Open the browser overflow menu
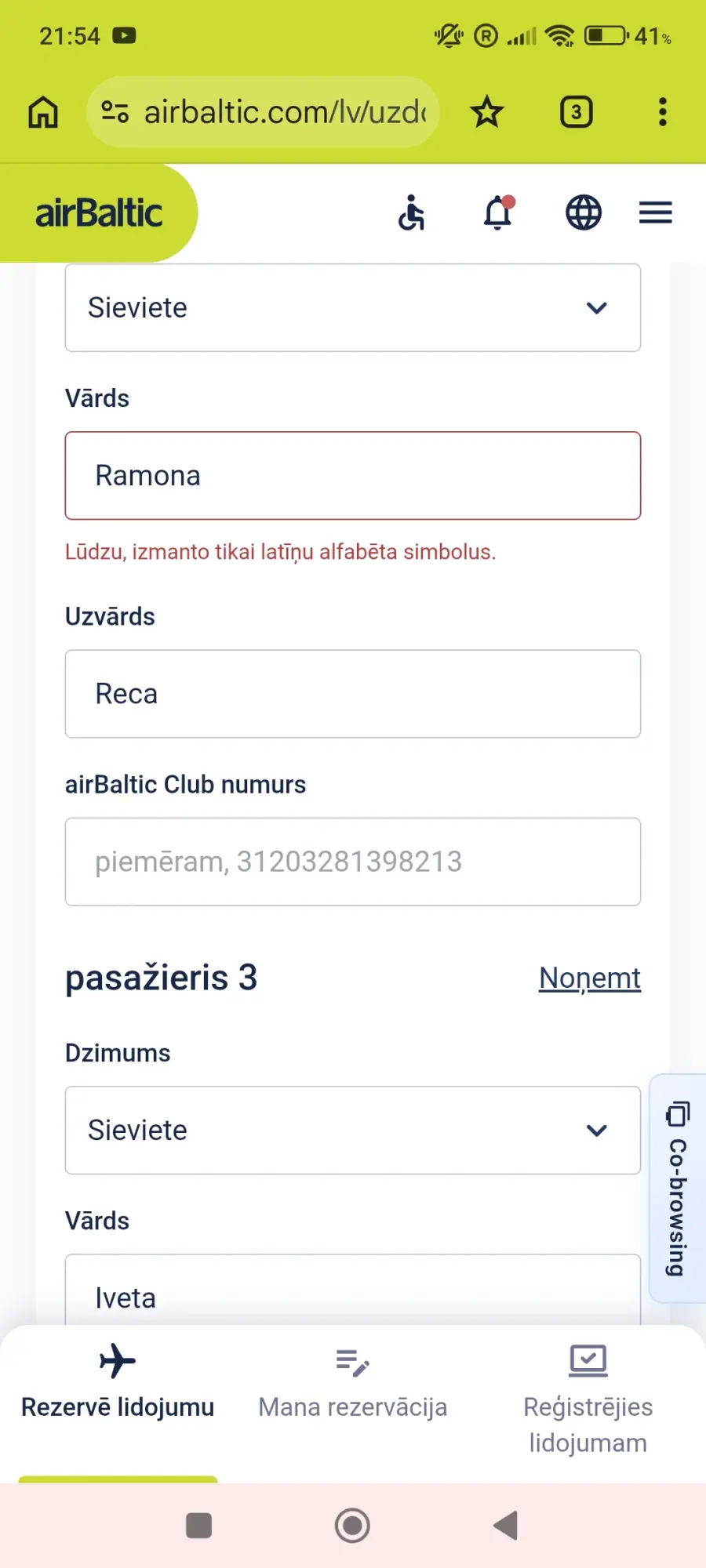 pyautogui.click(x=663, y=112)
